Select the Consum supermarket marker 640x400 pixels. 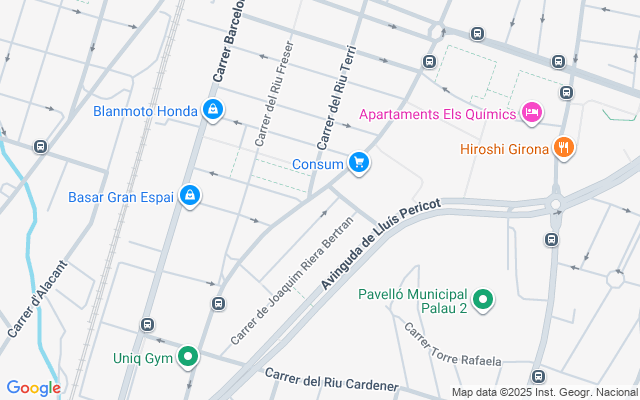pyautogui.click(x=358, y=164)
